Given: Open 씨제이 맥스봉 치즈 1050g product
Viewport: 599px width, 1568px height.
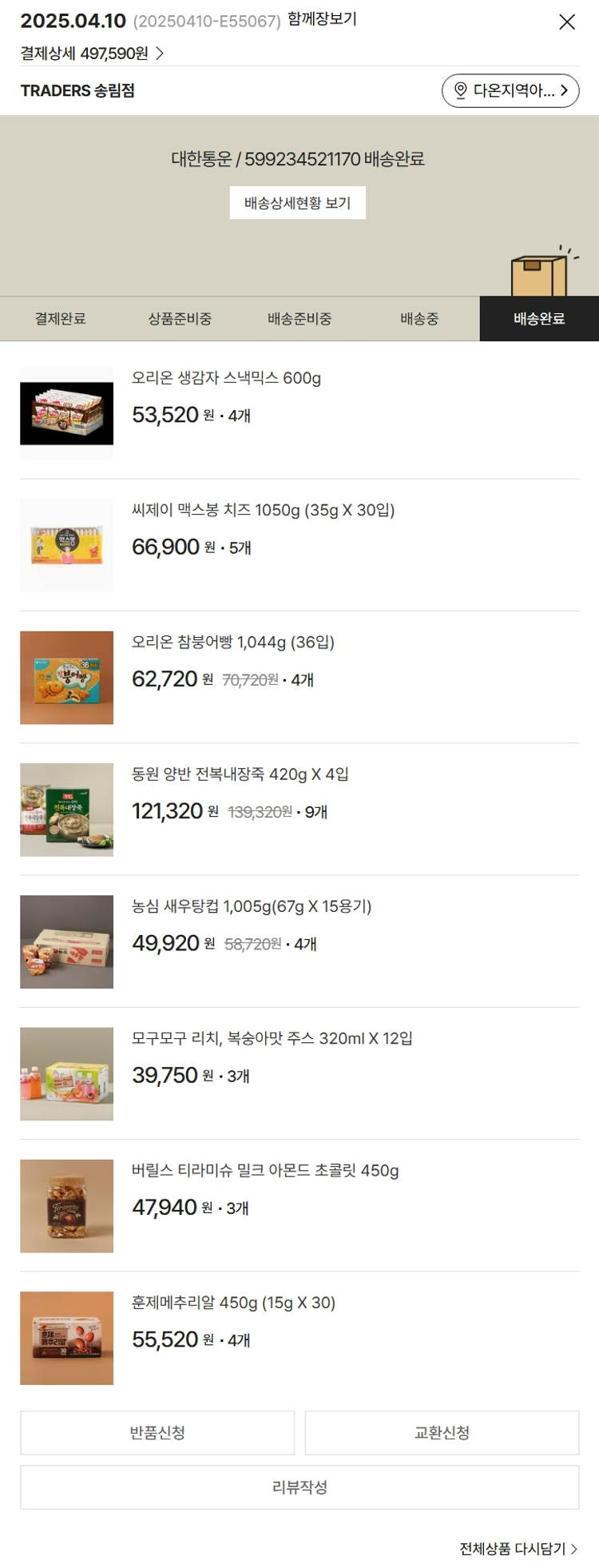Looking at the screenshot, I should click(263, 510).
